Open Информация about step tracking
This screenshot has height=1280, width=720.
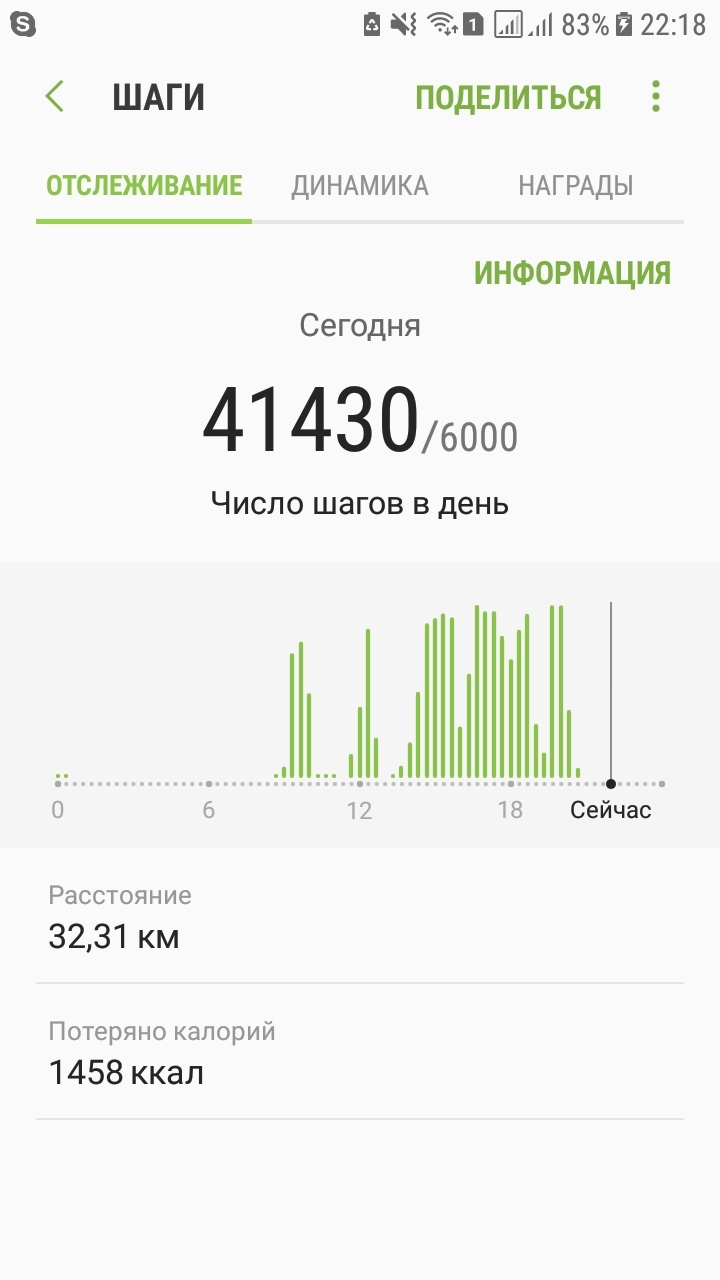tap(572, 273)
